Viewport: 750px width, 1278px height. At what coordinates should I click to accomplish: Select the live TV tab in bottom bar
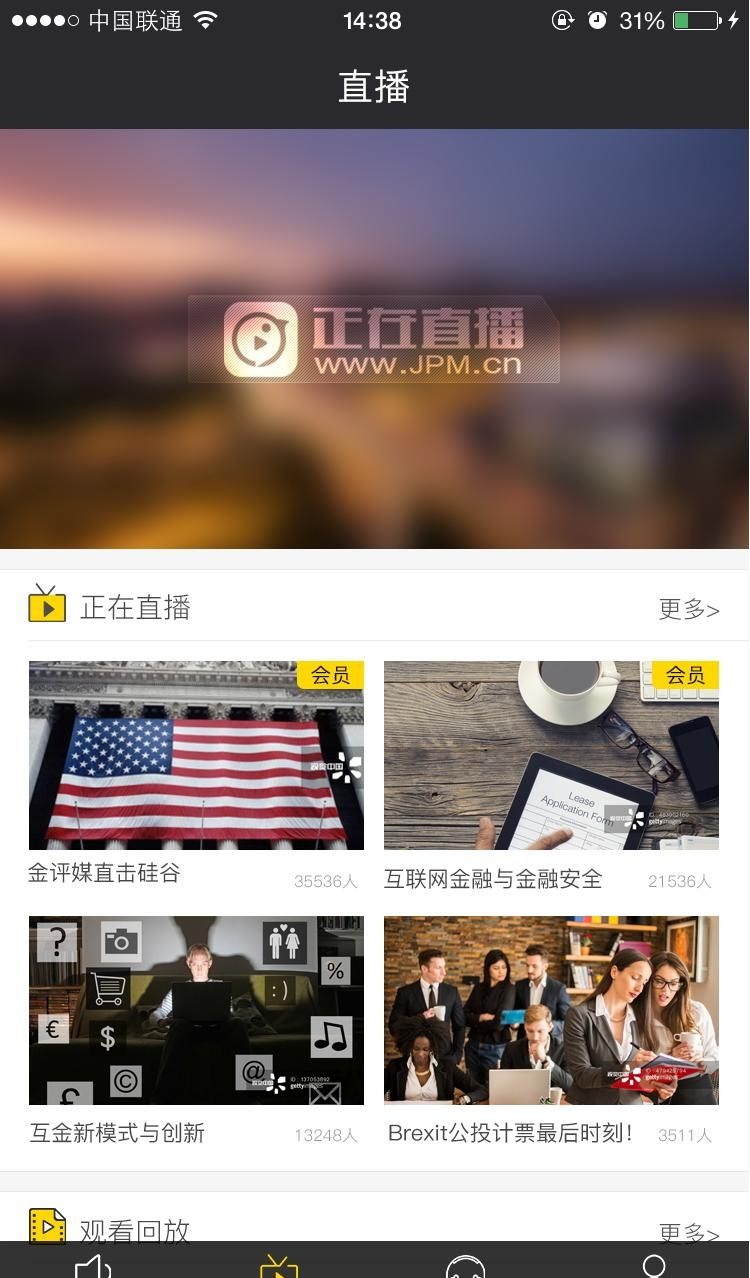[279, 1264]
